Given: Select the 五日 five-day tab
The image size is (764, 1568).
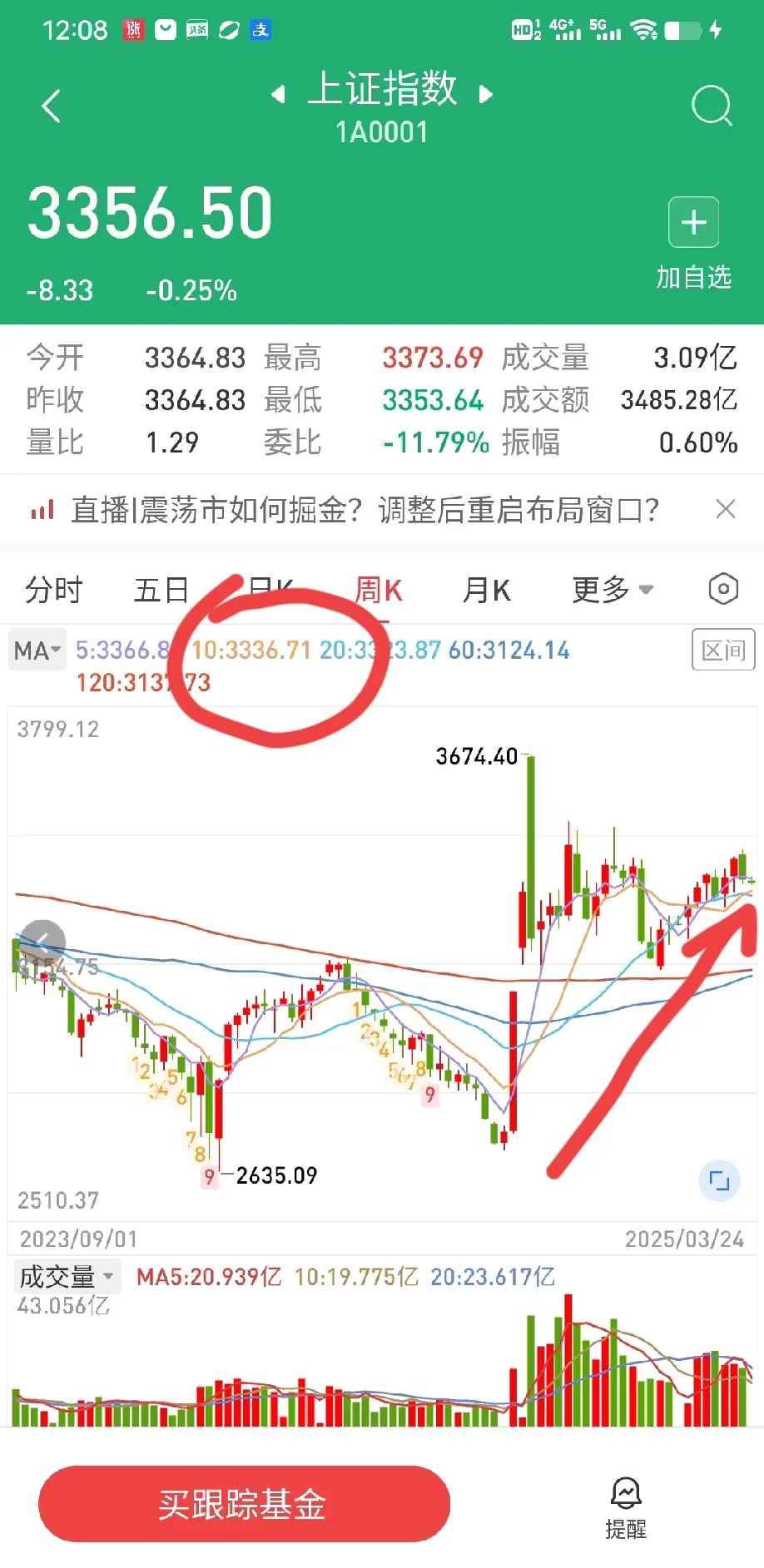Looking at the screenshot, I should click(x=160, y=588).
